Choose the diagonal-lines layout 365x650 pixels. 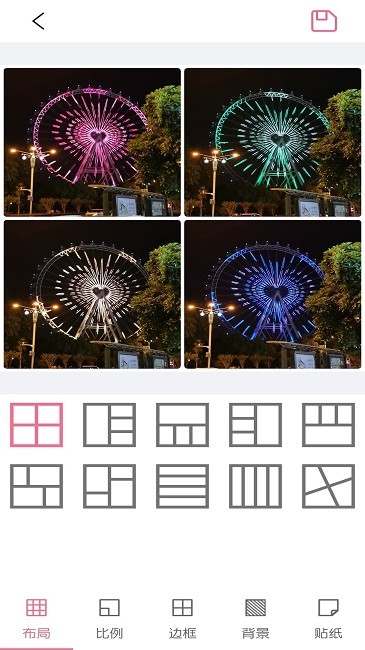pos(328,486)
